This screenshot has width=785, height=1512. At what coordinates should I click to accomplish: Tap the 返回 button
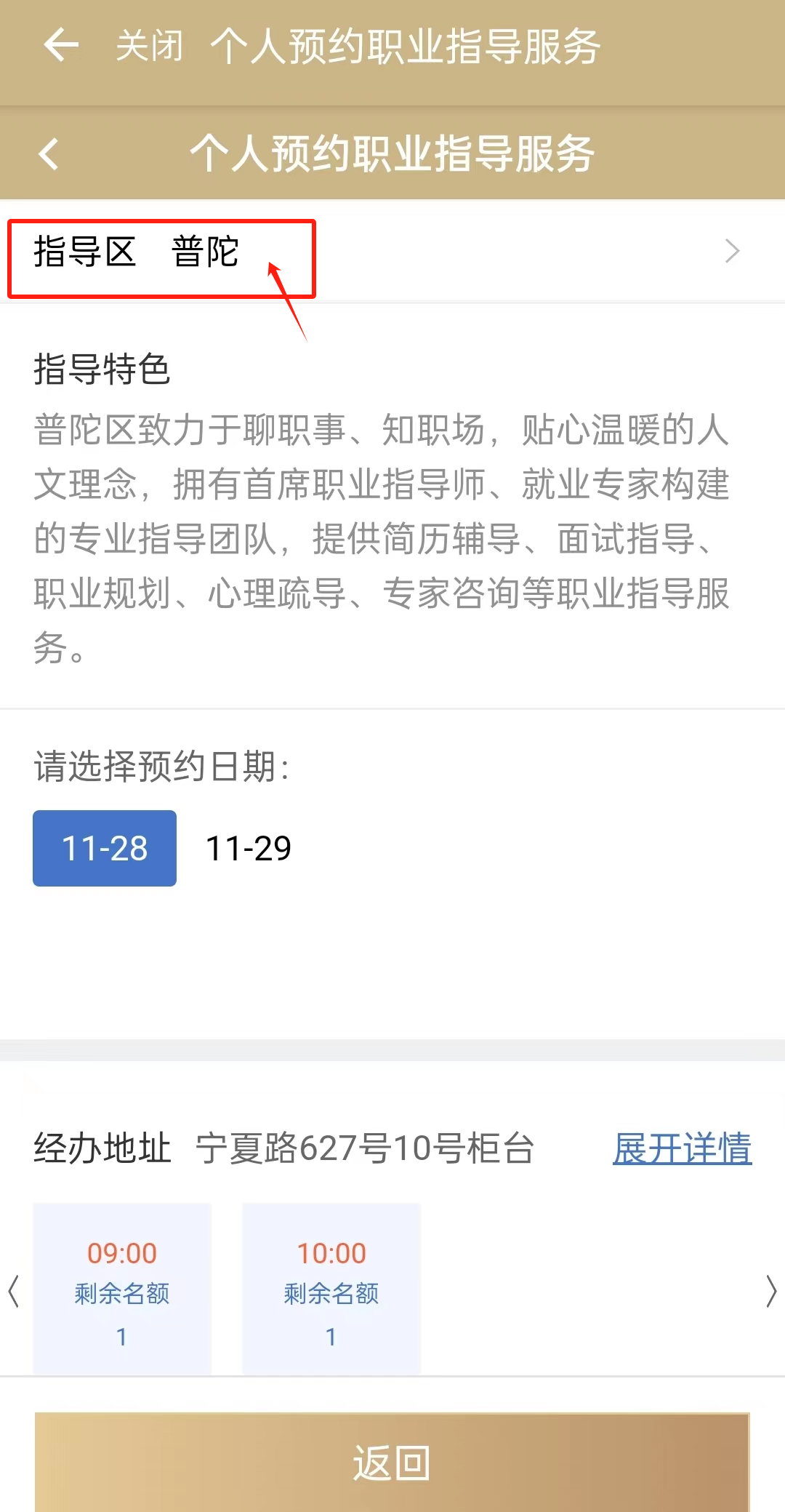392,1463
